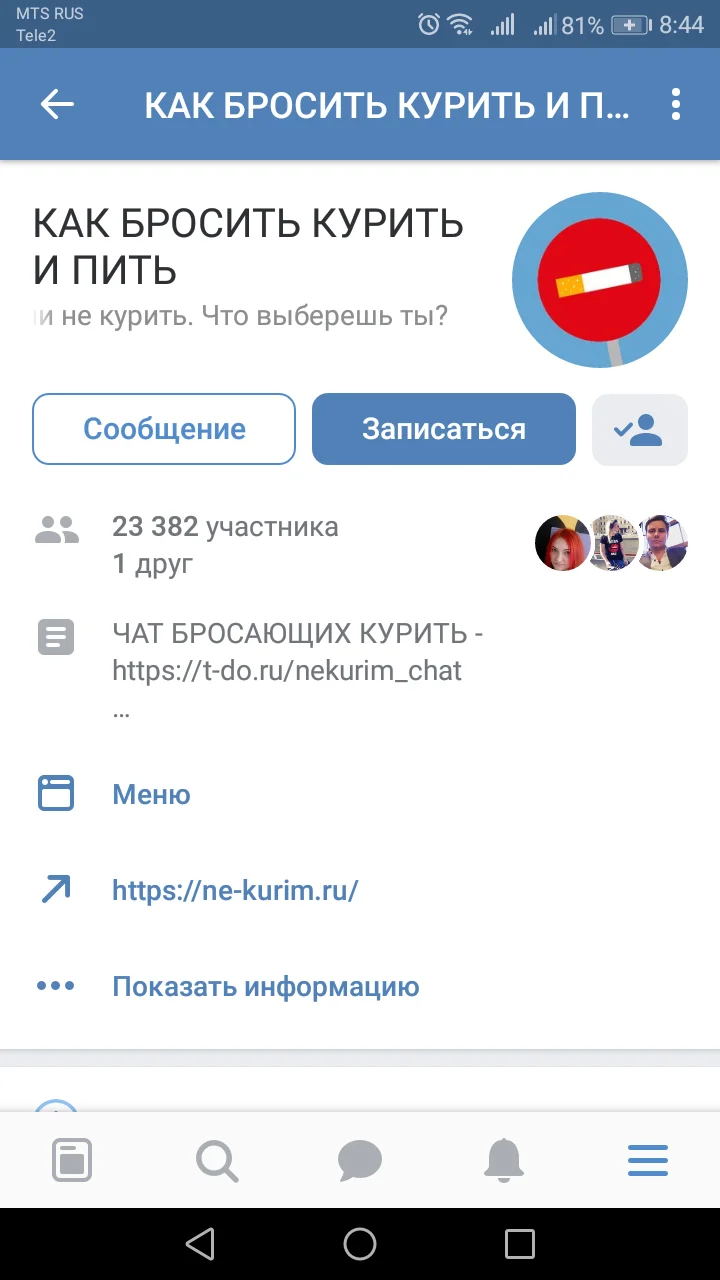Open the news feed icon

71,1160
